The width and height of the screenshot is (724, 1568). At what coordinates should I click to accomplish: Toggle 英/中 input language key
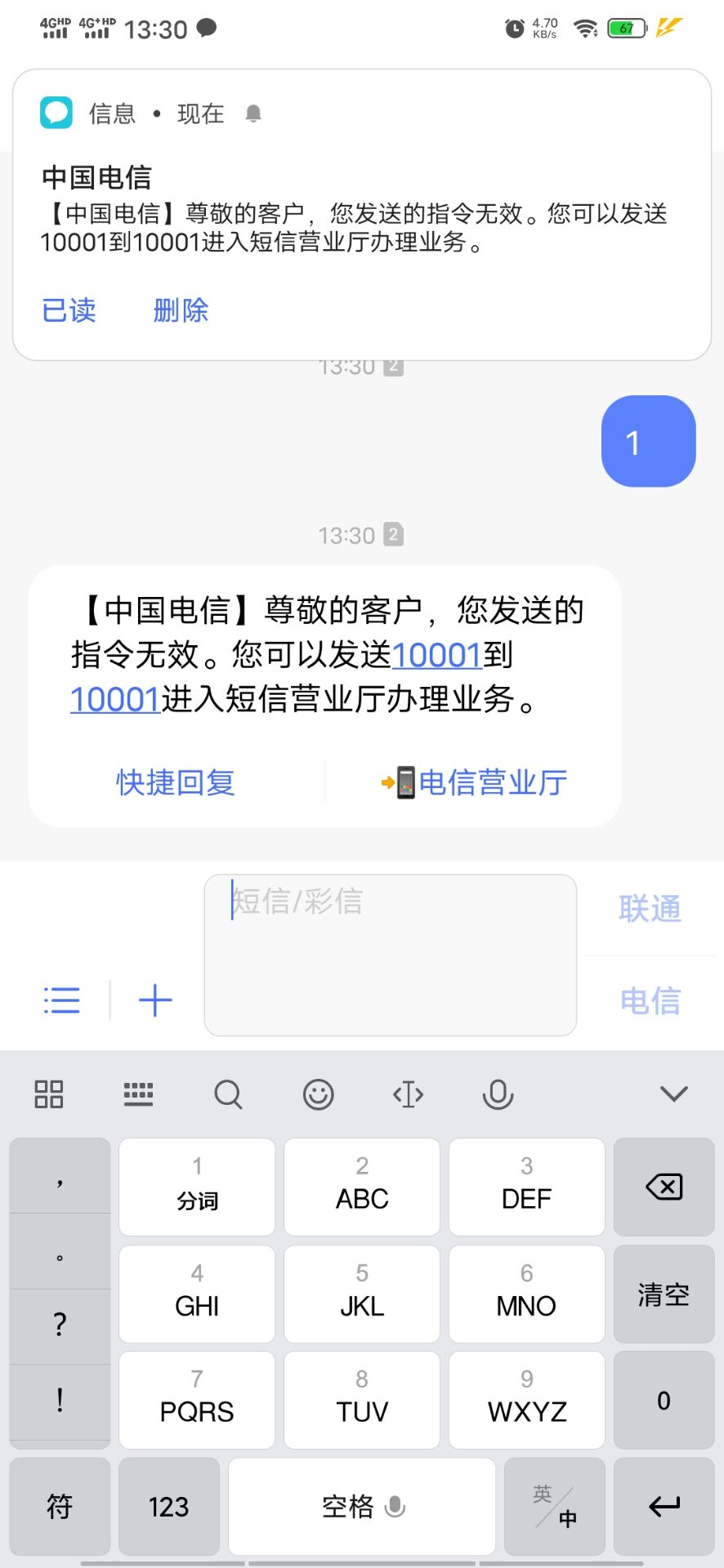click(x=554, y=1507)
